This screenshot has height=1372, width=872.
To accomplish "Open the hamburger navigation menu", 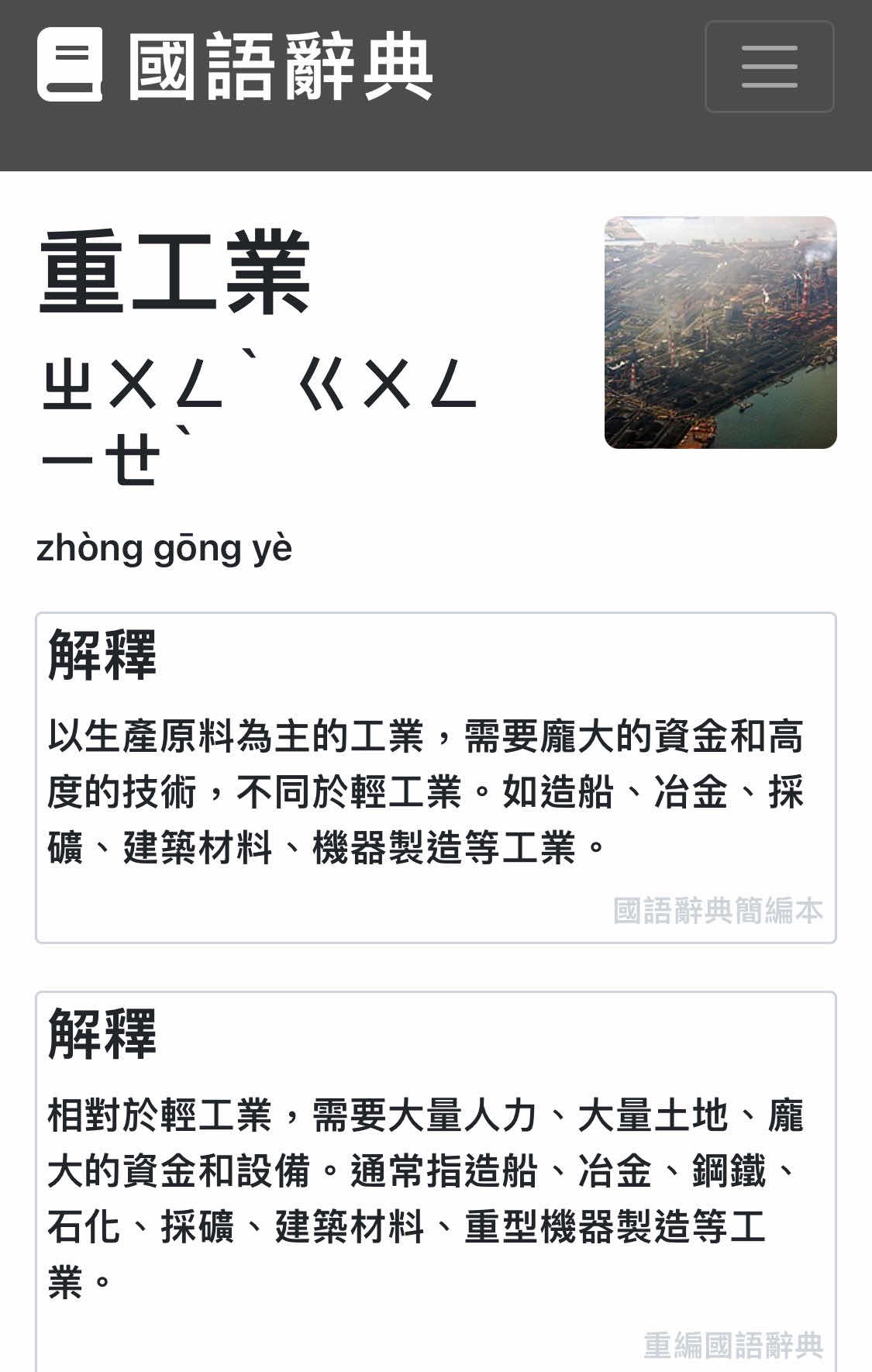I will click(x=769, y=67).
